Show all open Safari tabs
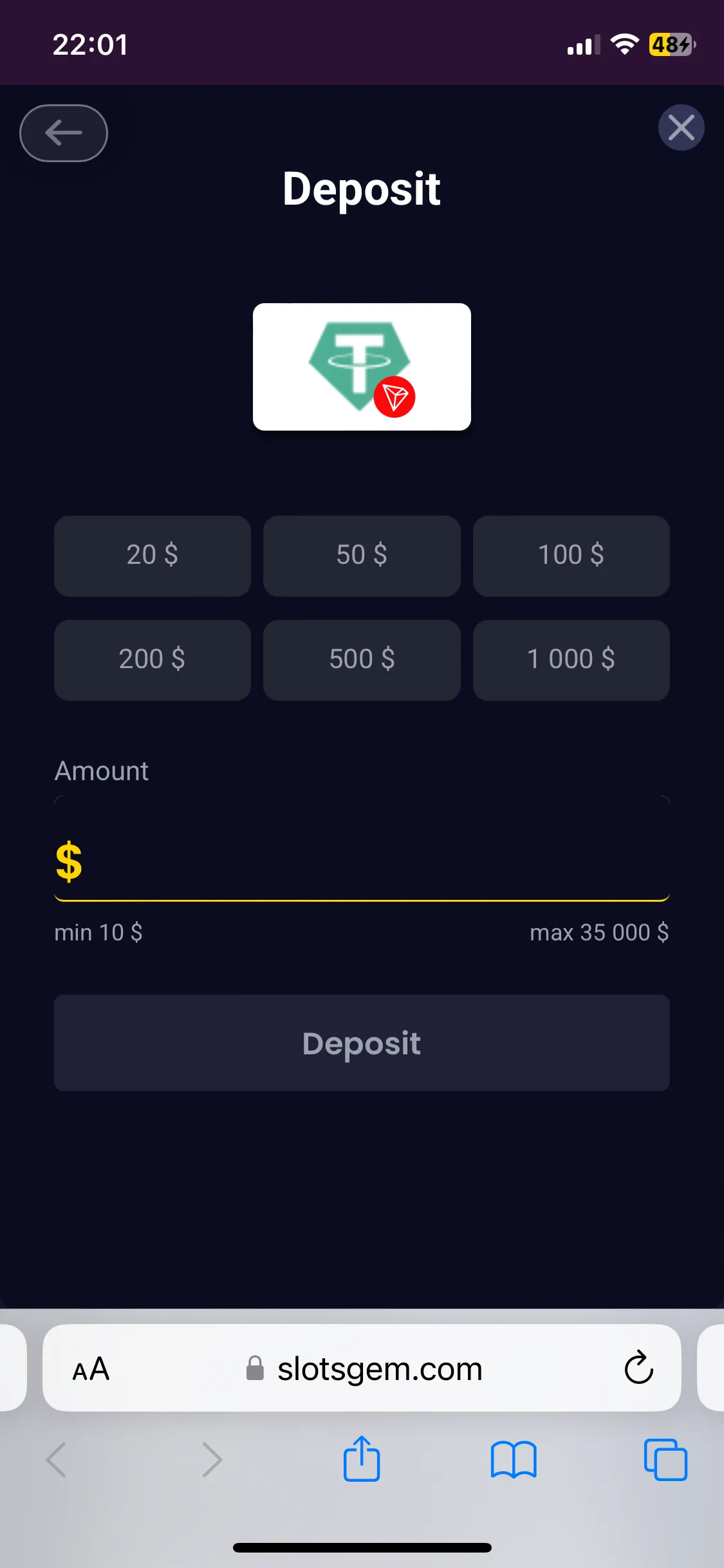Screen dimensions: 724x1568 click(x=665, y=1459)
